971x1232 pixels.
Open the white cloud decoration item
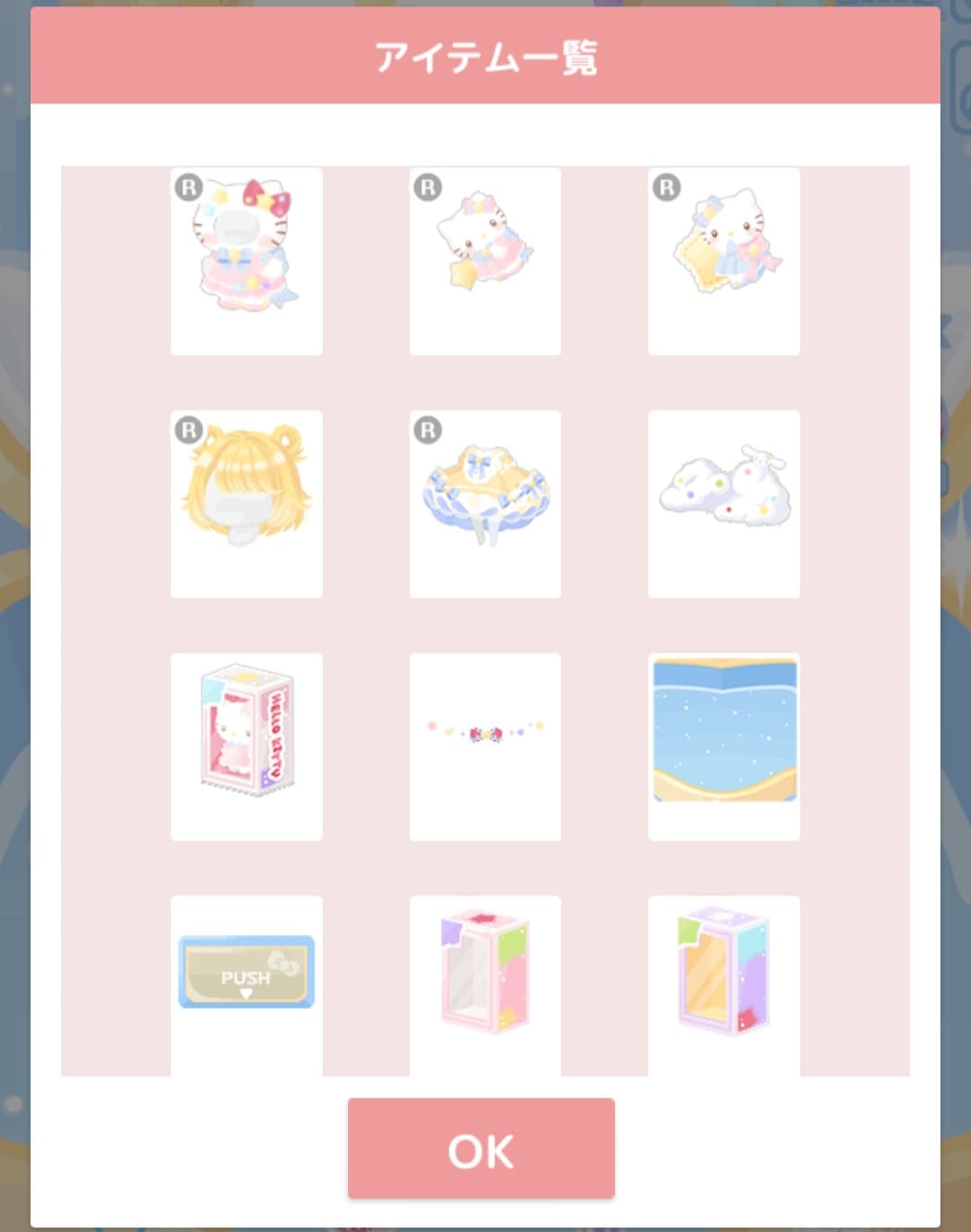coord(724,503)
